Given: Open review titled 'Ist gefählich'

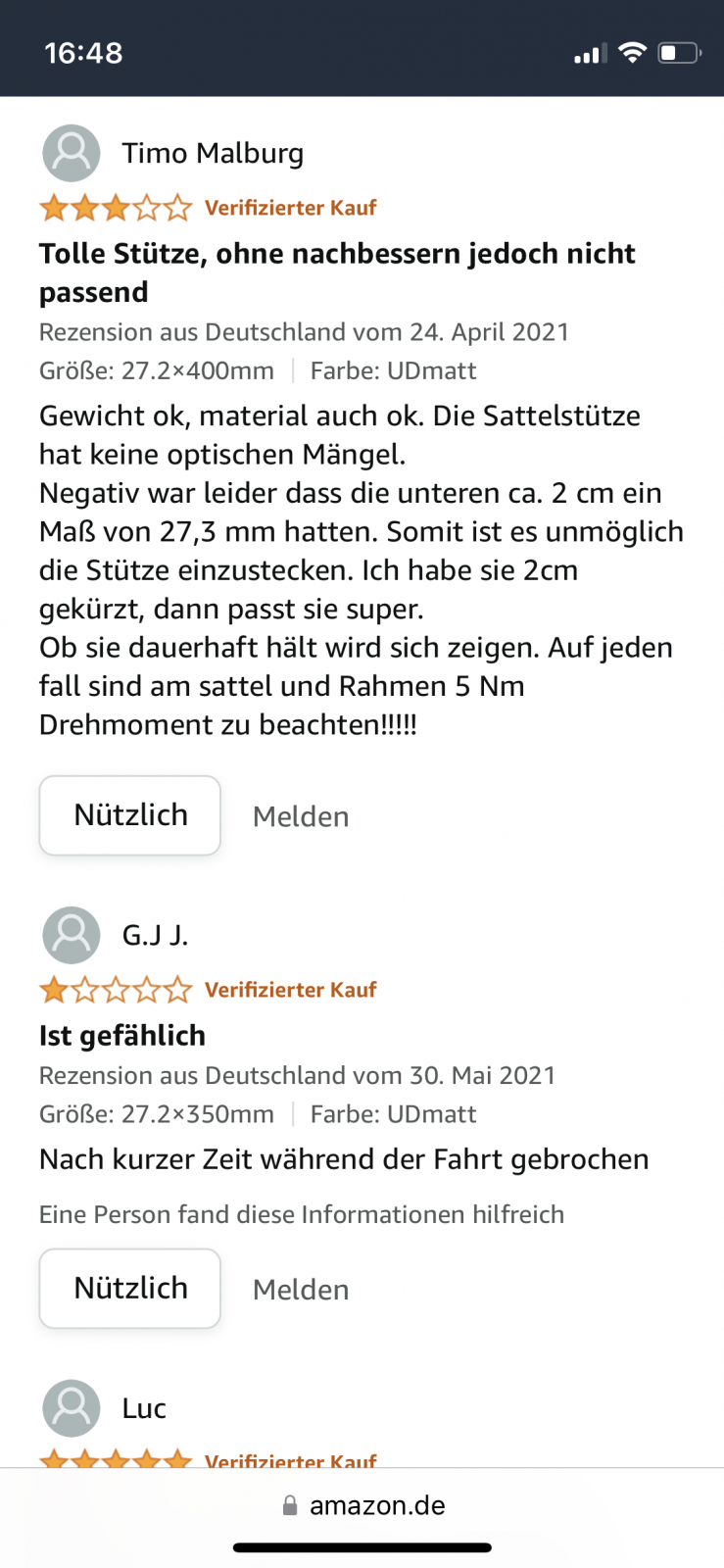Looking at the screenshot, I should [x=122, y=1035].
